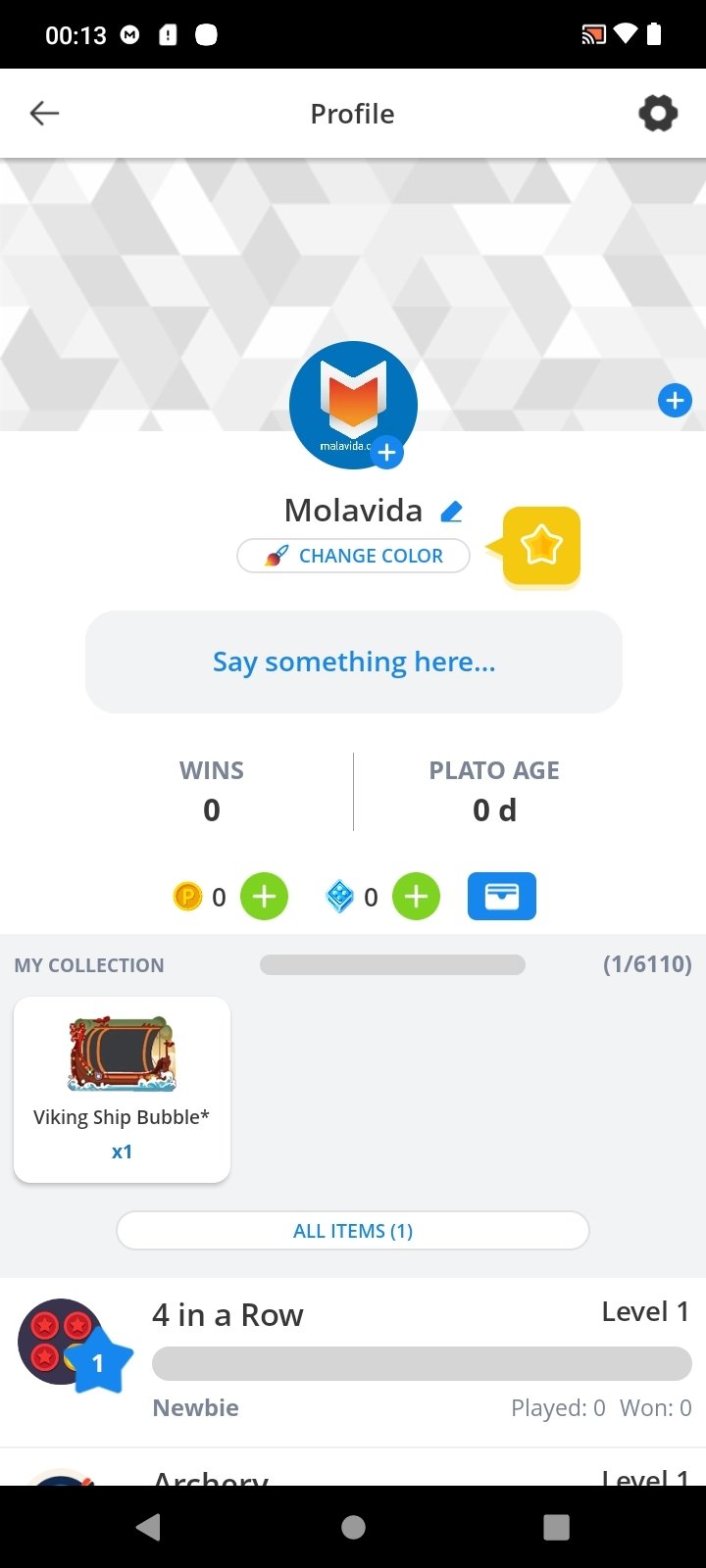This screenshot has width=706, height=1568.
Task: Add a profile banner image
Action: coord(675,401)
